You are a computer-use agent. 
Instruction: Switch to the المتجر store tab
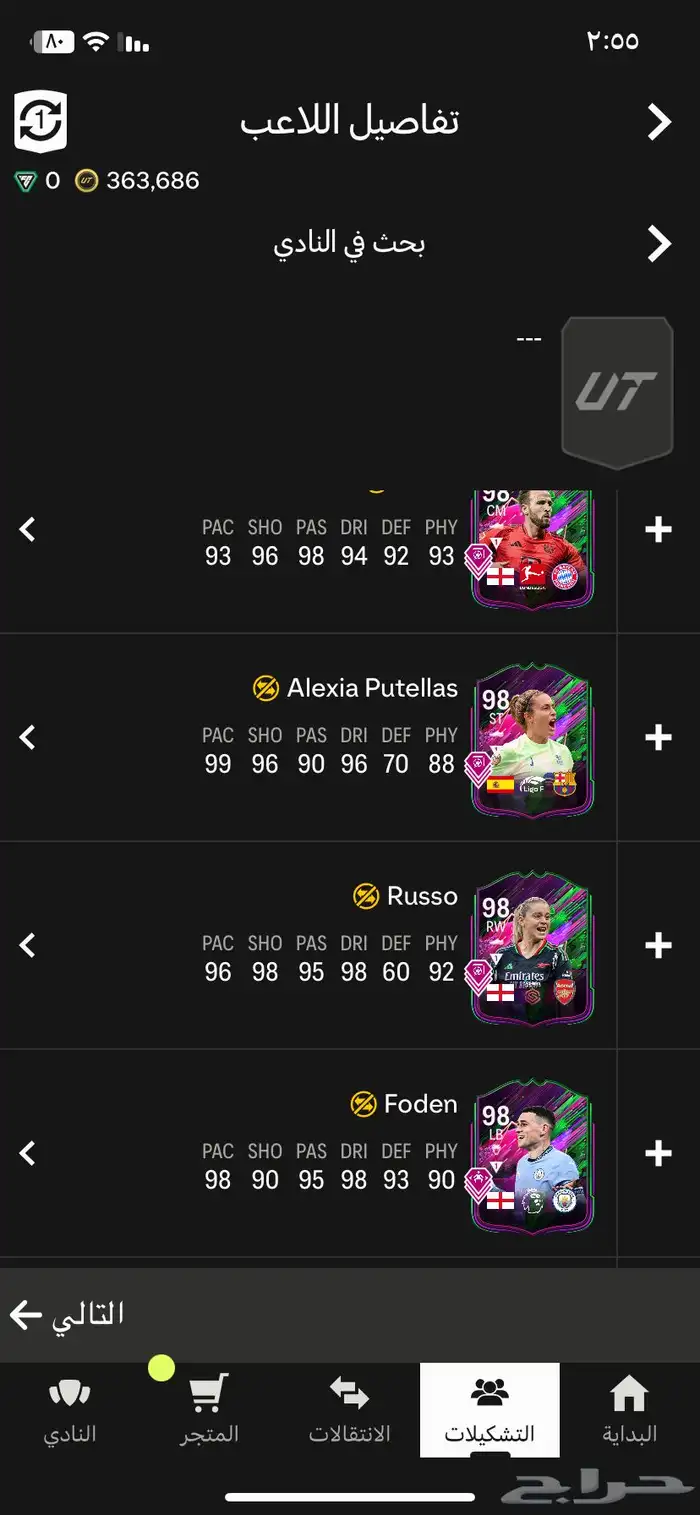(209, 1410)
